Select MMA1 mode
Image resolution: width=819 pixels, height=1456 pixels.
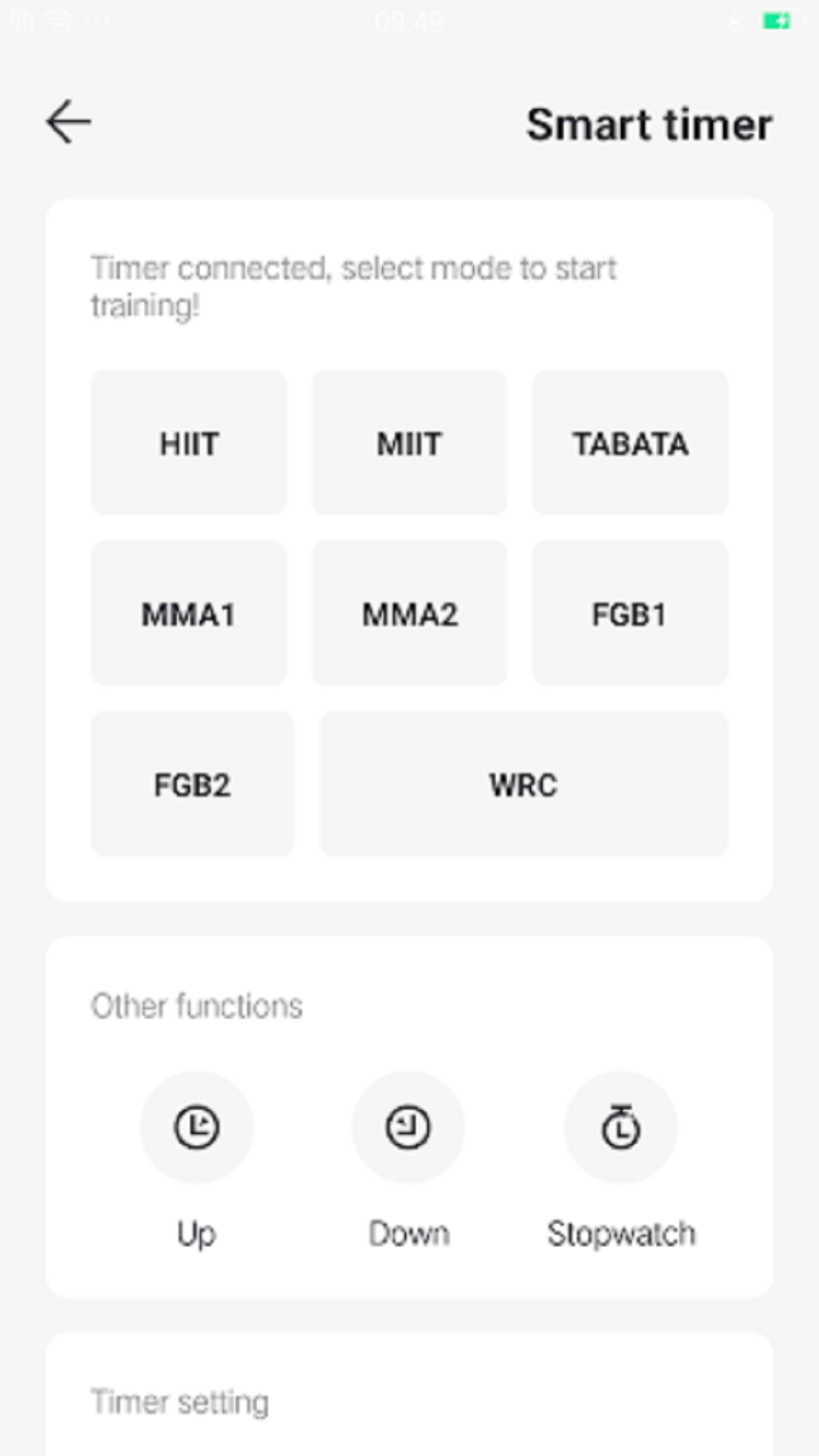(x=189, y=613)
